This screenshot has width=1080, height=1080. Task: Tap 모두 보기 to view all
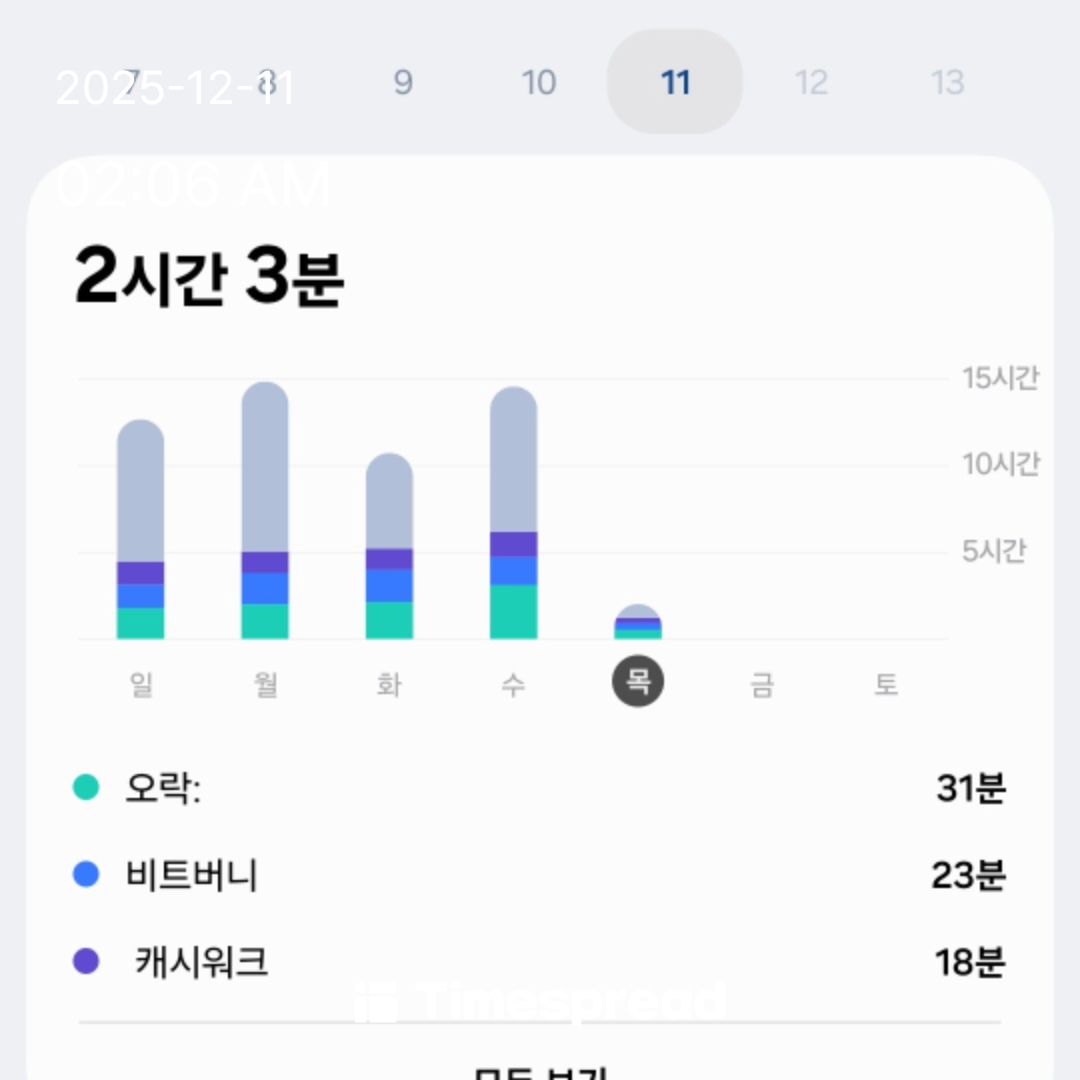[x=540, y=1068]
